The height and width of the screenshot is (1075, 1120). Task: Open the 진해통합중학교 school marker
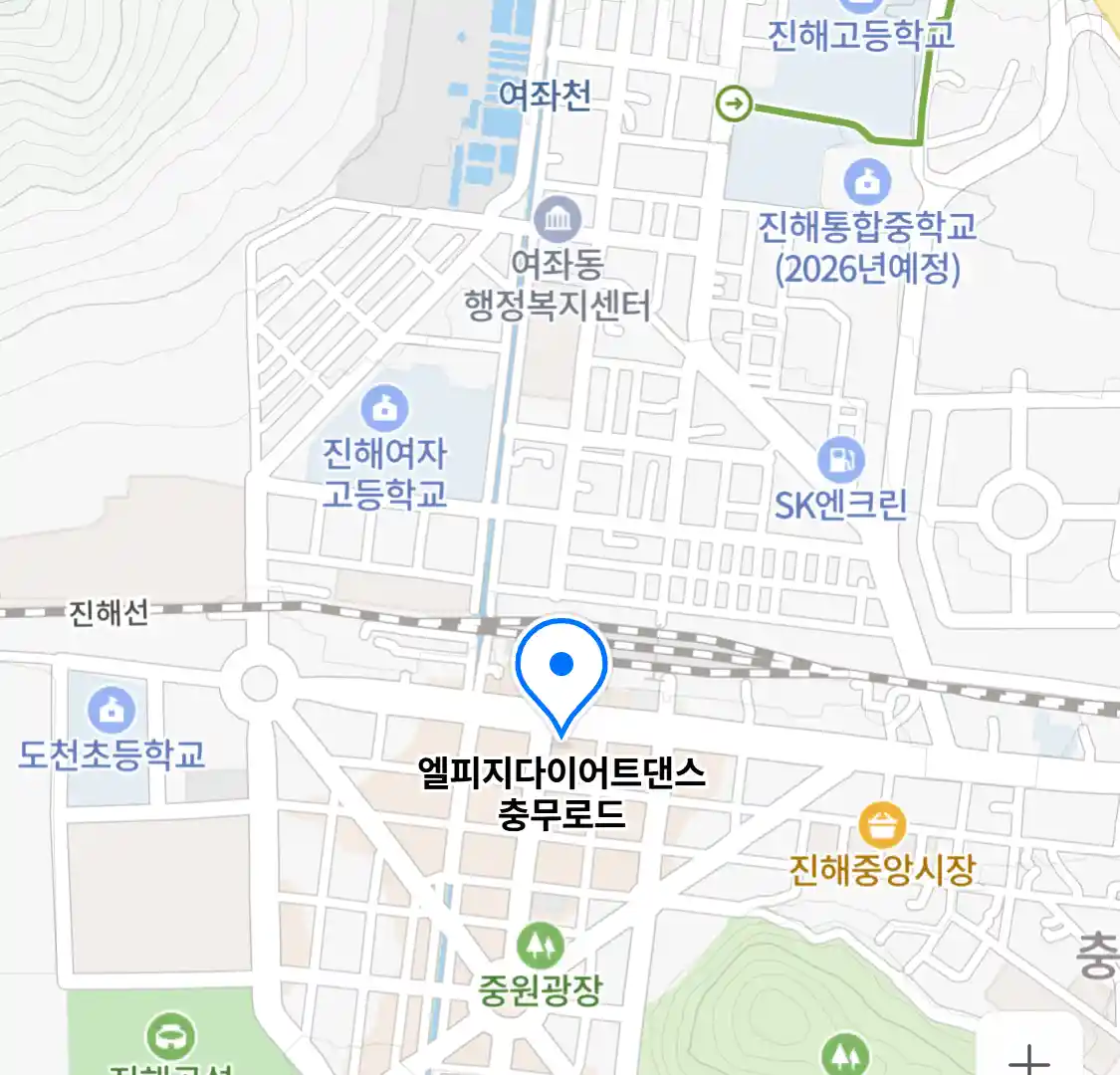point(867,182)
